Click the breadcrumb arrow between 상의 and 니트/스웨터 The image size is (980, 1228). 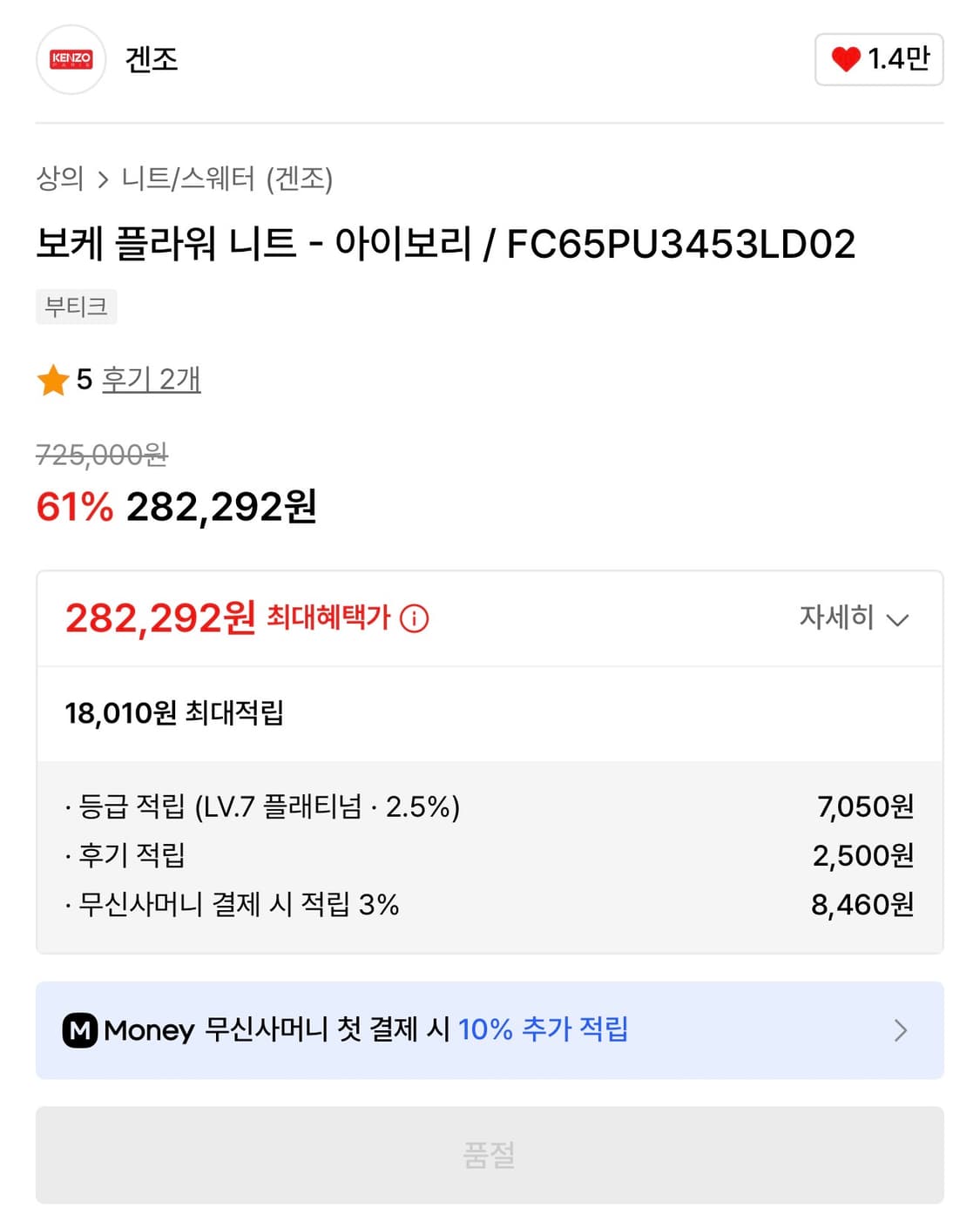[104, 180]
